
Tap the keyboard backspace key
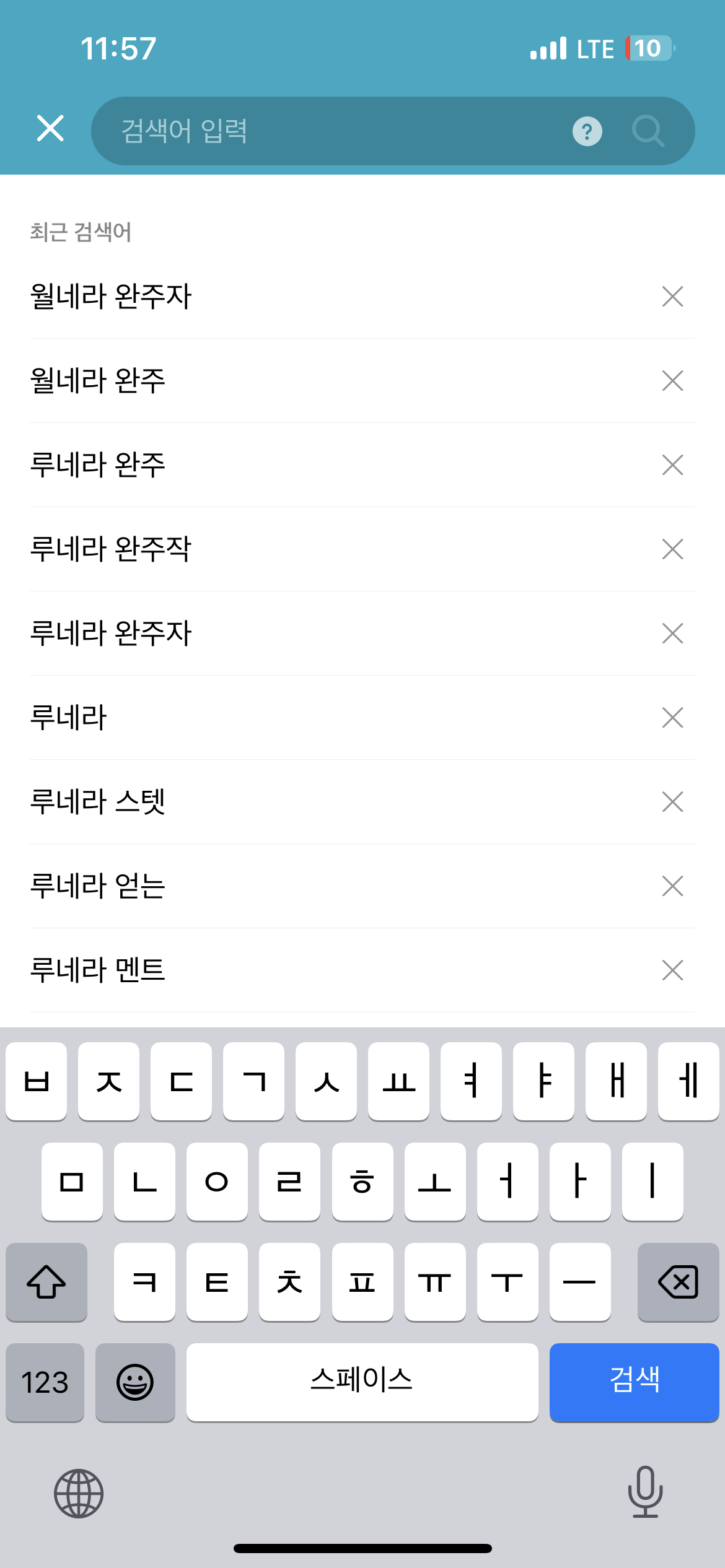click(678, 1282)
